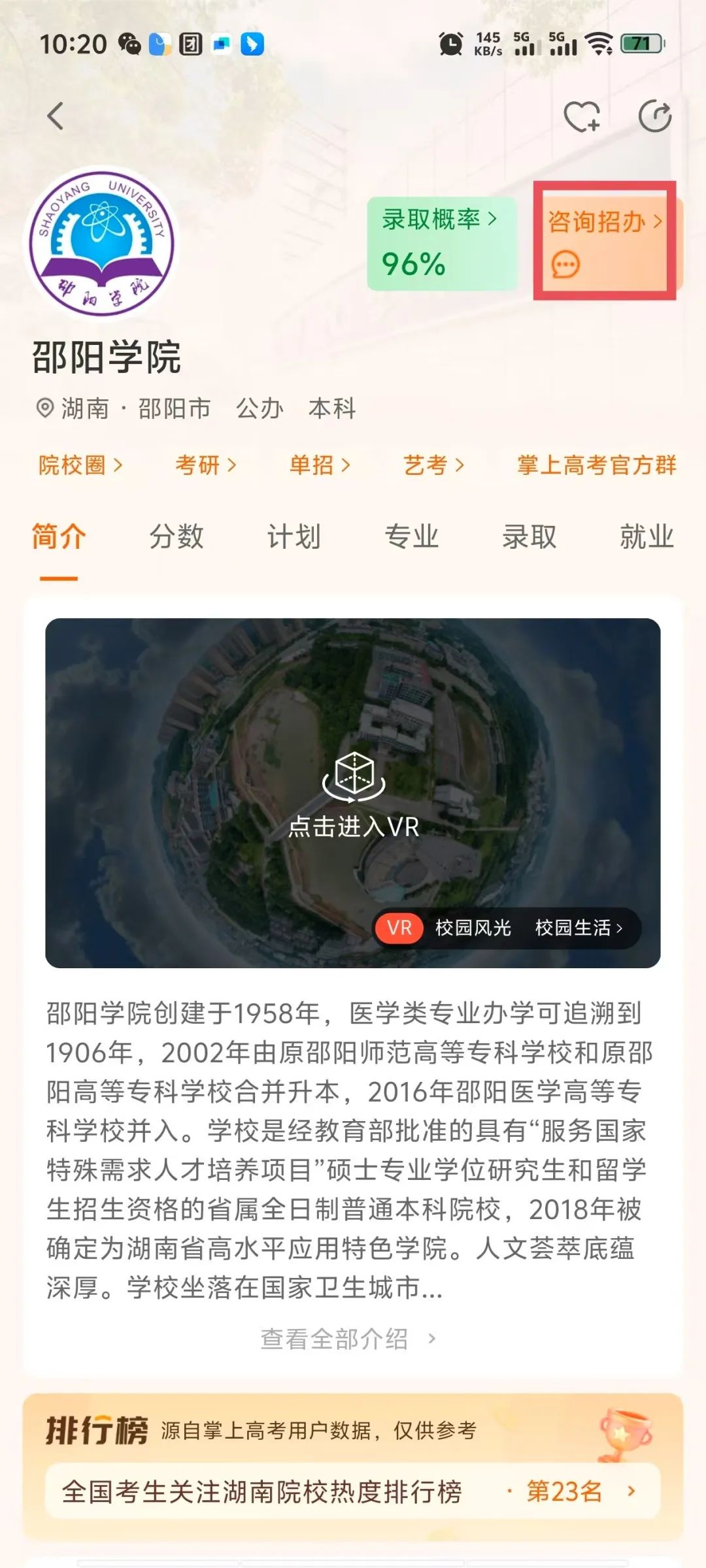Open the 单招 link
706x1568 pixels.
click(x=320, y=465)
